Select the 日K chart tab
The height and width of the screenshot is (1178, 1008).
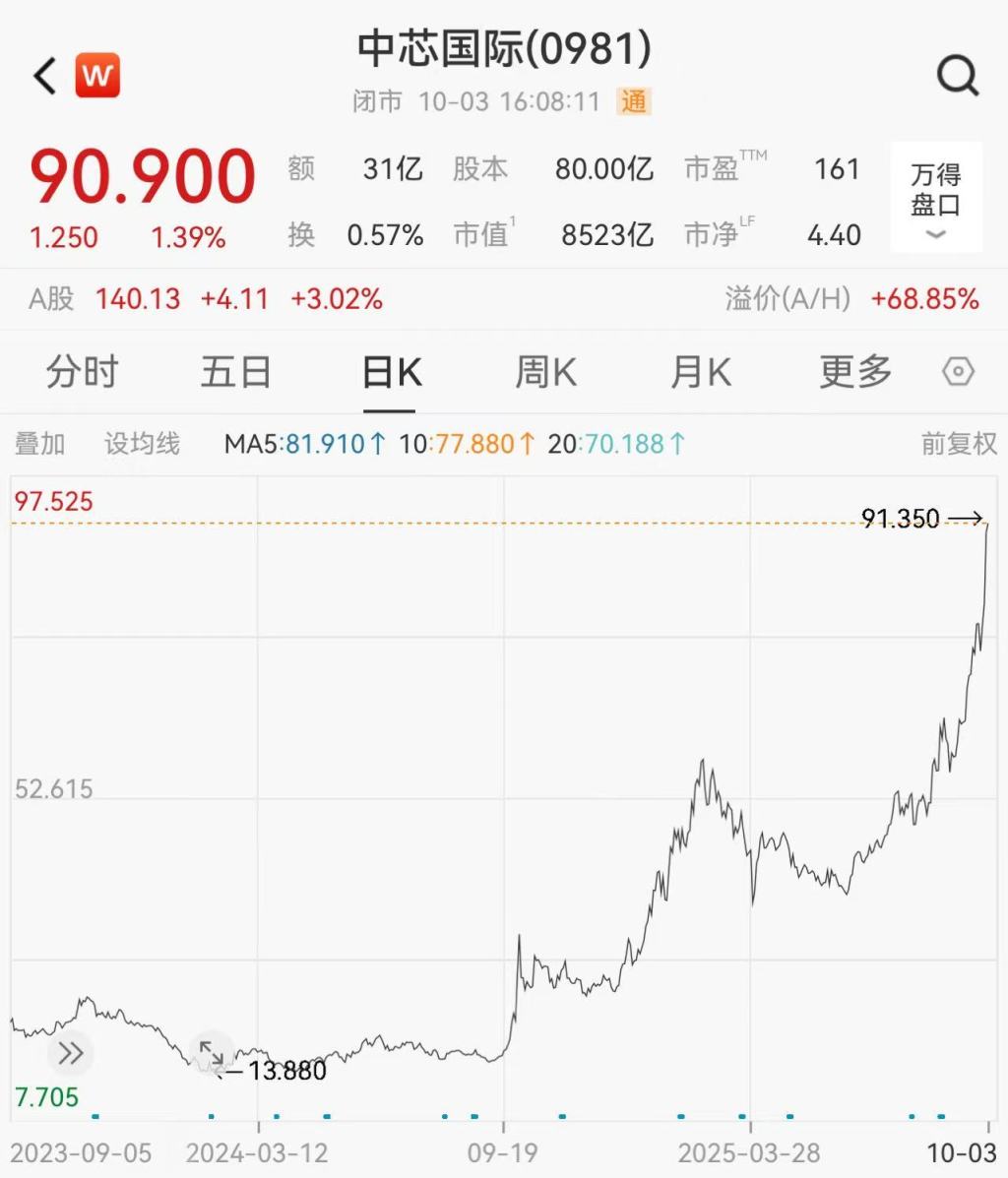(x=392, y=373)
